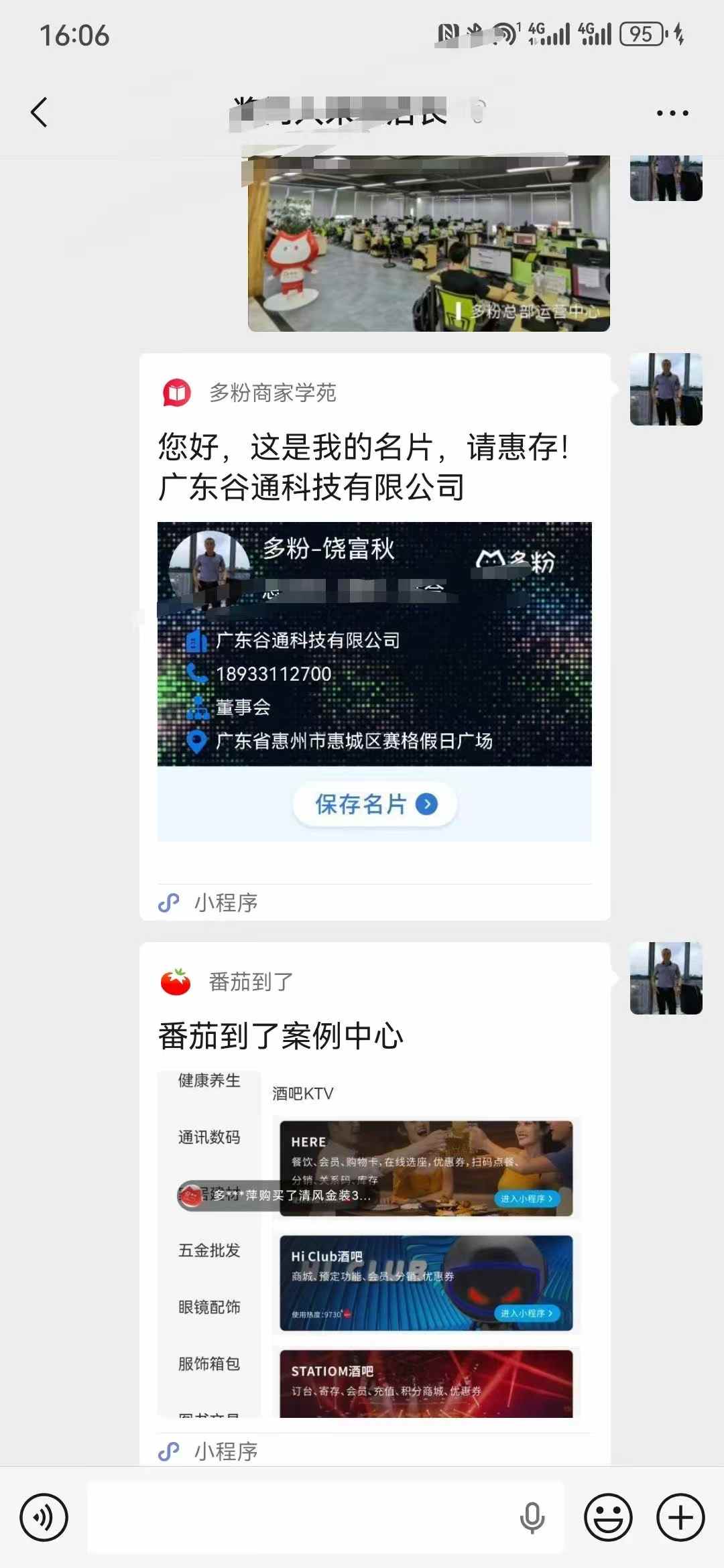Switch to voice message input

coord(44,1518)
